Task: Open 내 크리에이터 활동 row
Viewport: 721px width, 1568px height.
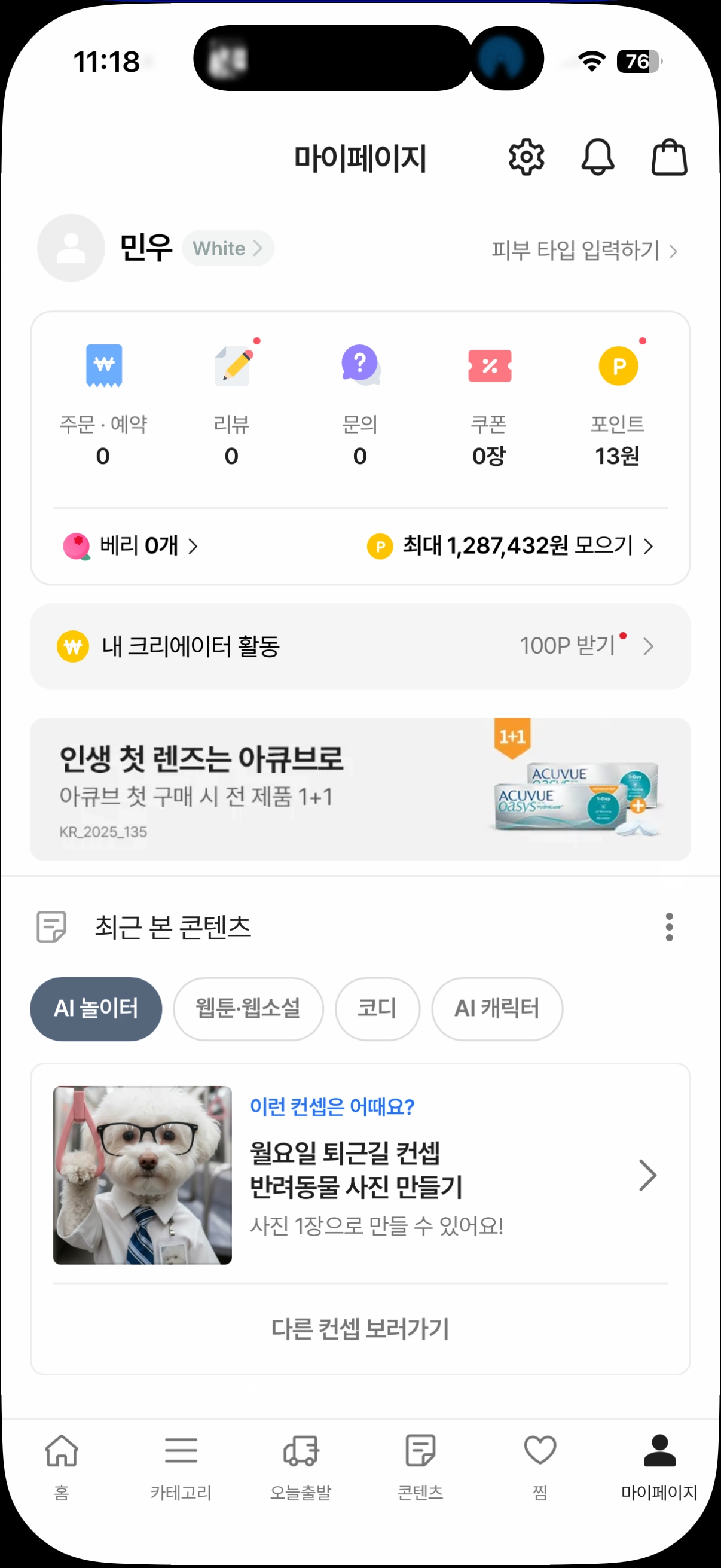Action: click(x=360, y=646)
